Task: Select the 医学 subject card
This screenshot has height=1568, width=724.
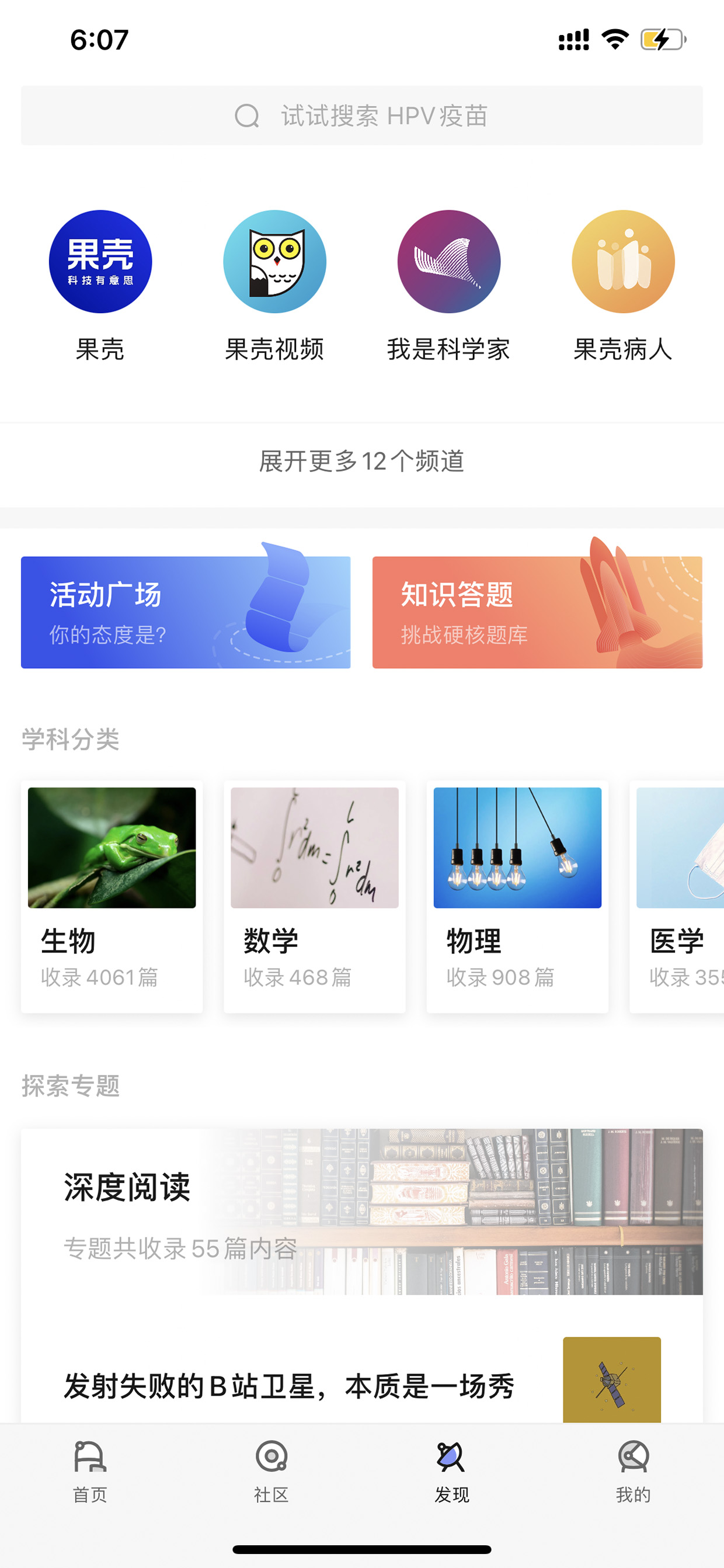Action: pyautogui.click(x=677, y=897)
